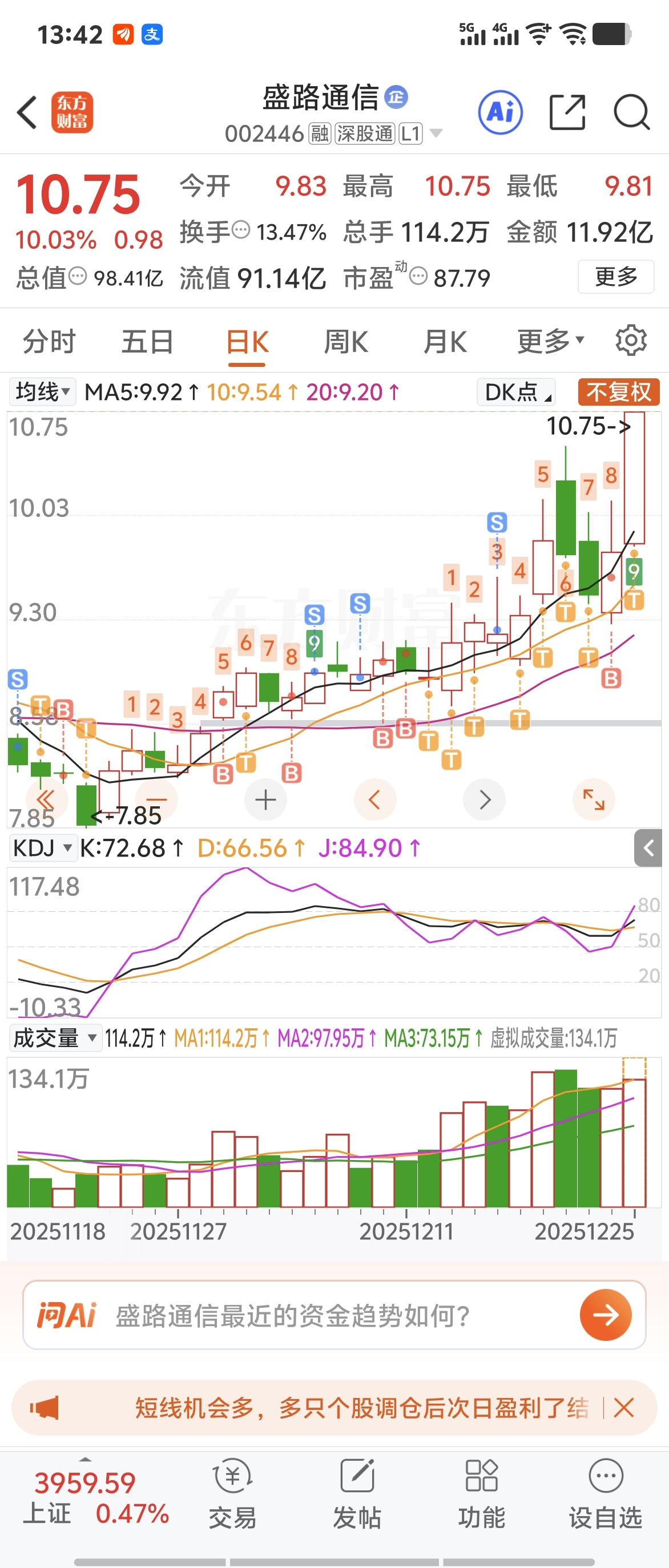Image resolution: width=669 pixels, height=1568 pixels.
Task: Switch to the 五日 chart tab
Action: (147, 341)
